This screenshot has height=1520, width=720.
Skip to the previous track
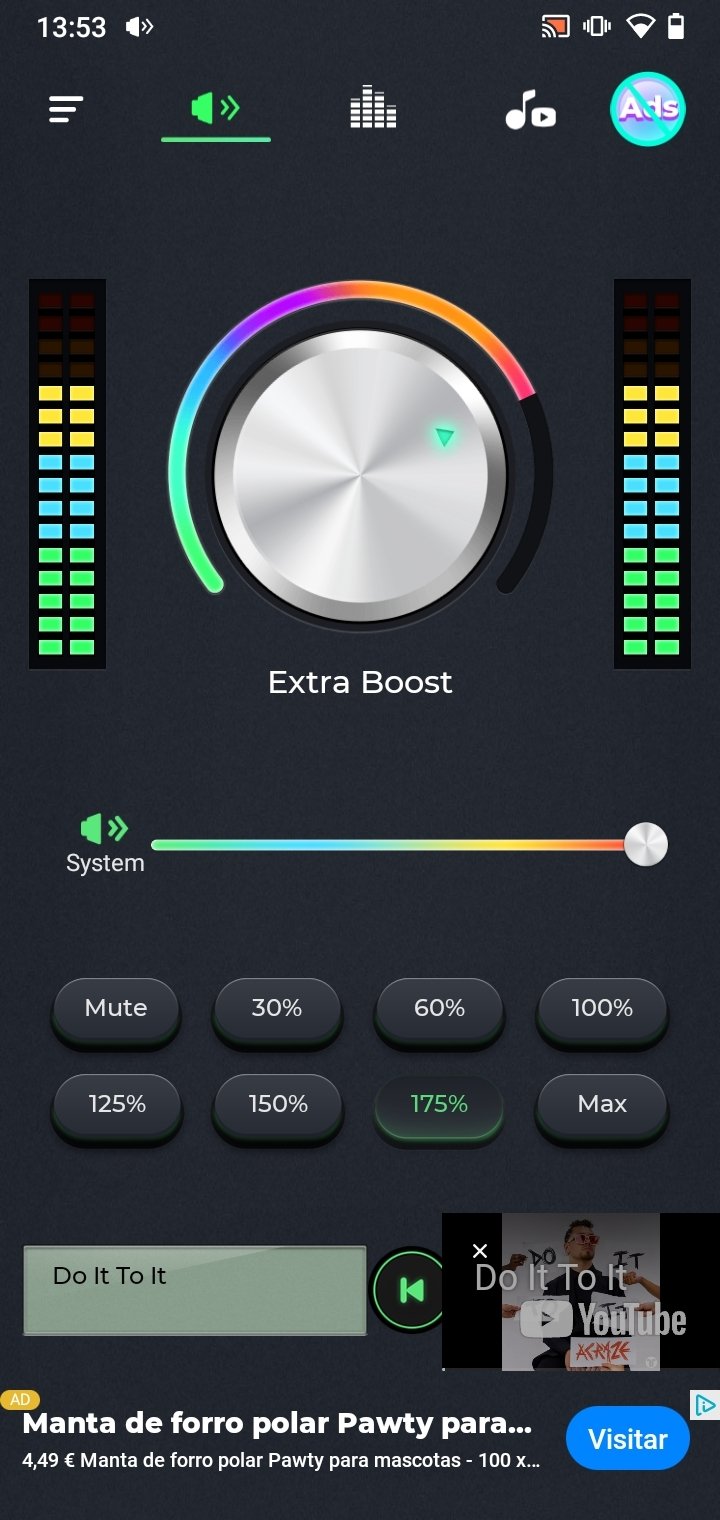click(410, 1291)
